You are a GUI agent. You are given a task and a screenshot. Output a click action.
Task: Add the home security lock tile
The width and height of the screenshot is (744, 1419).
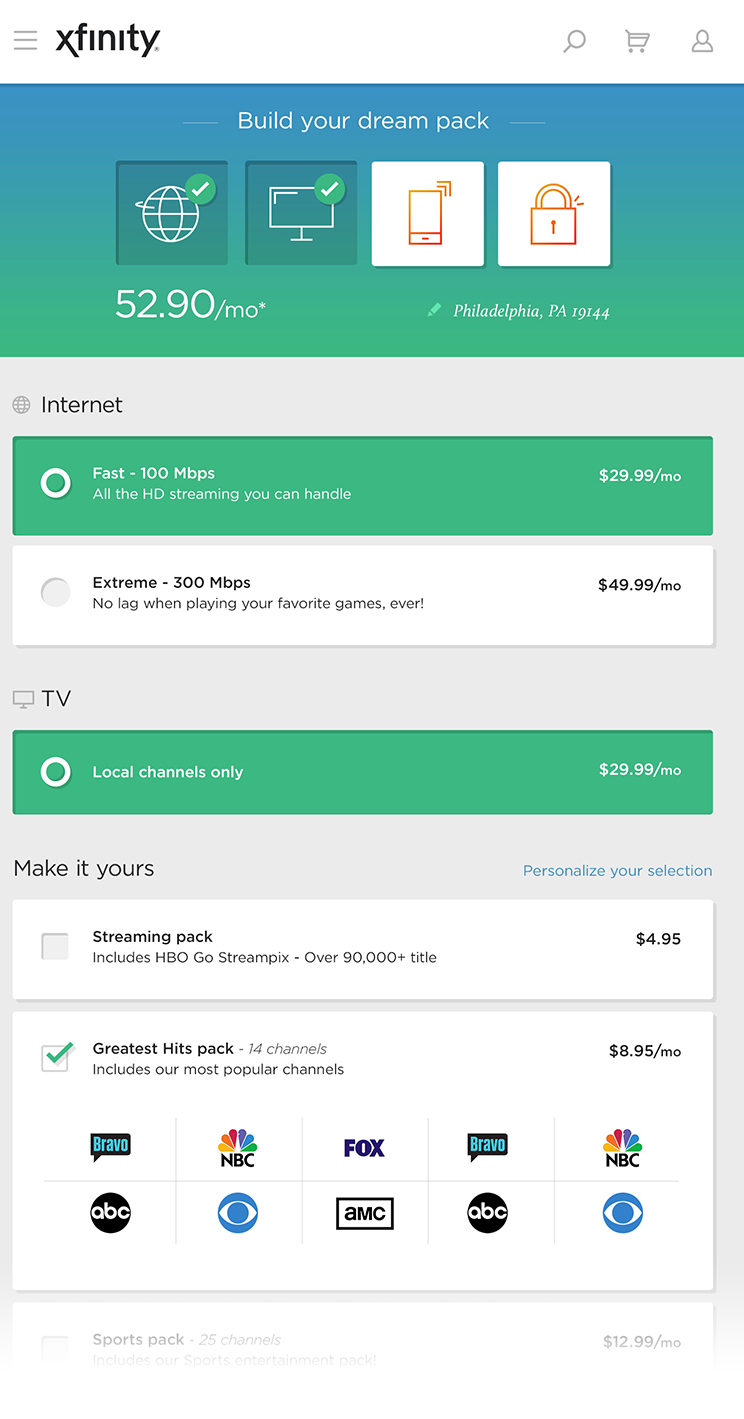click(x=554, y=214)
